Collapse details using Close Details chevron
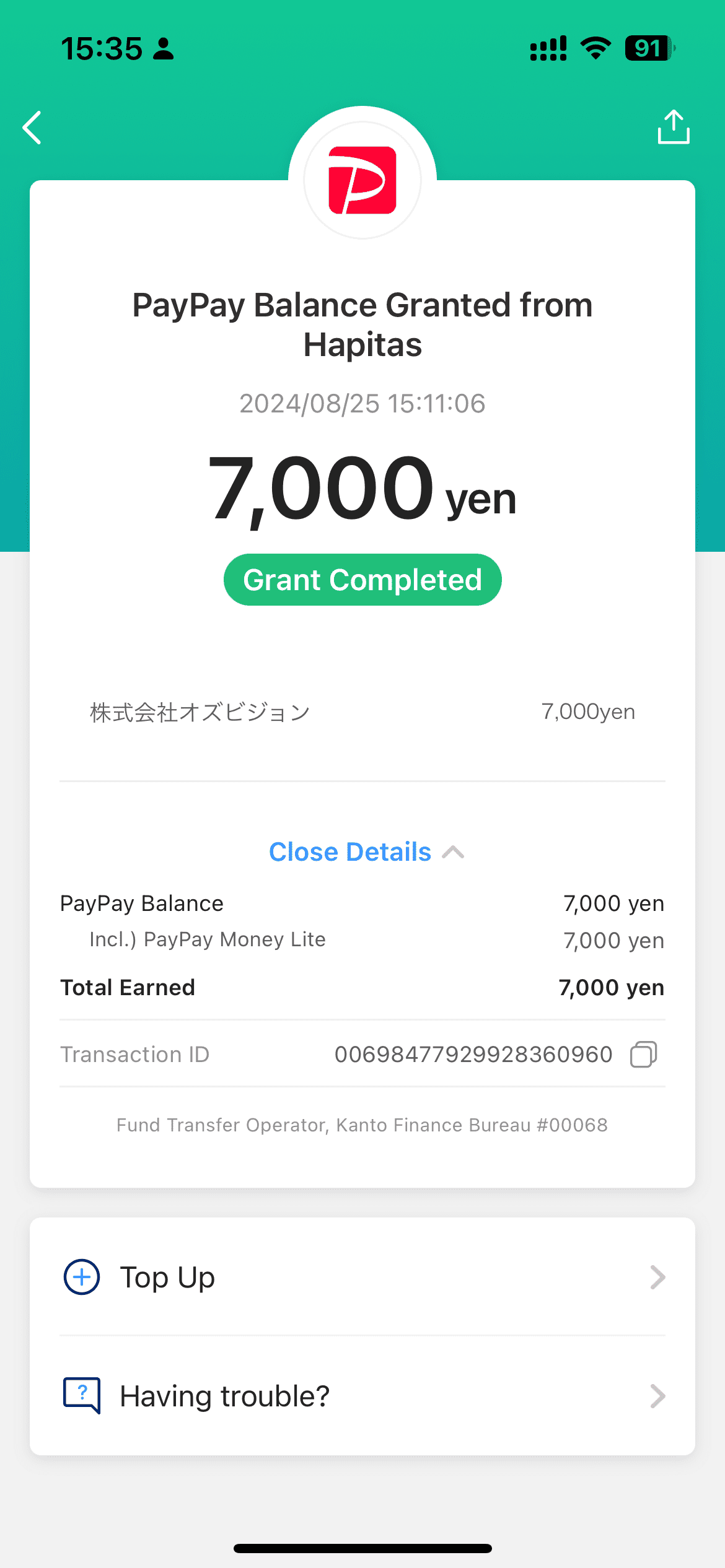Viewport: 725px width, 1568px height. [x=453, y=852]
